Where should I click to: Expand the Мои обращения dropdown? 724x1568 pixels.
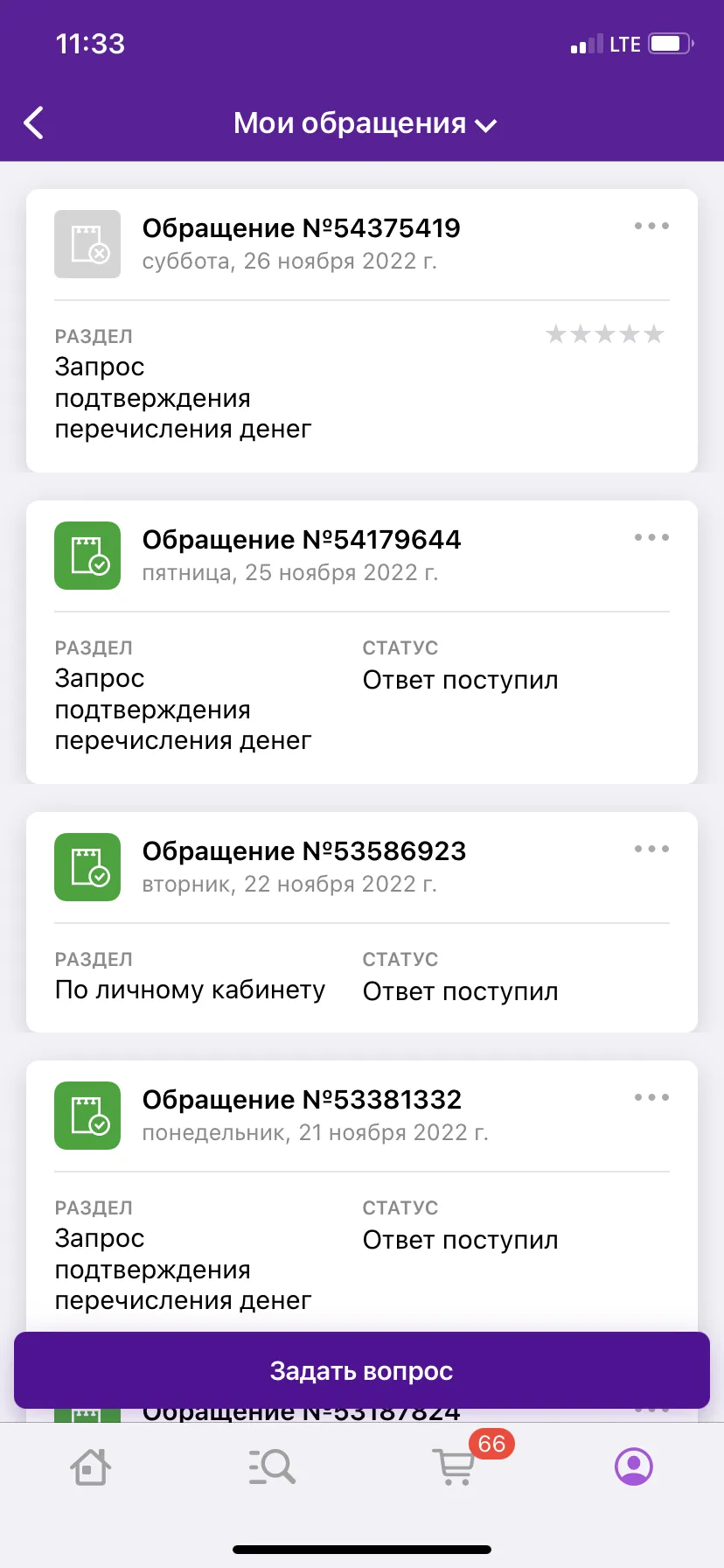365,123
